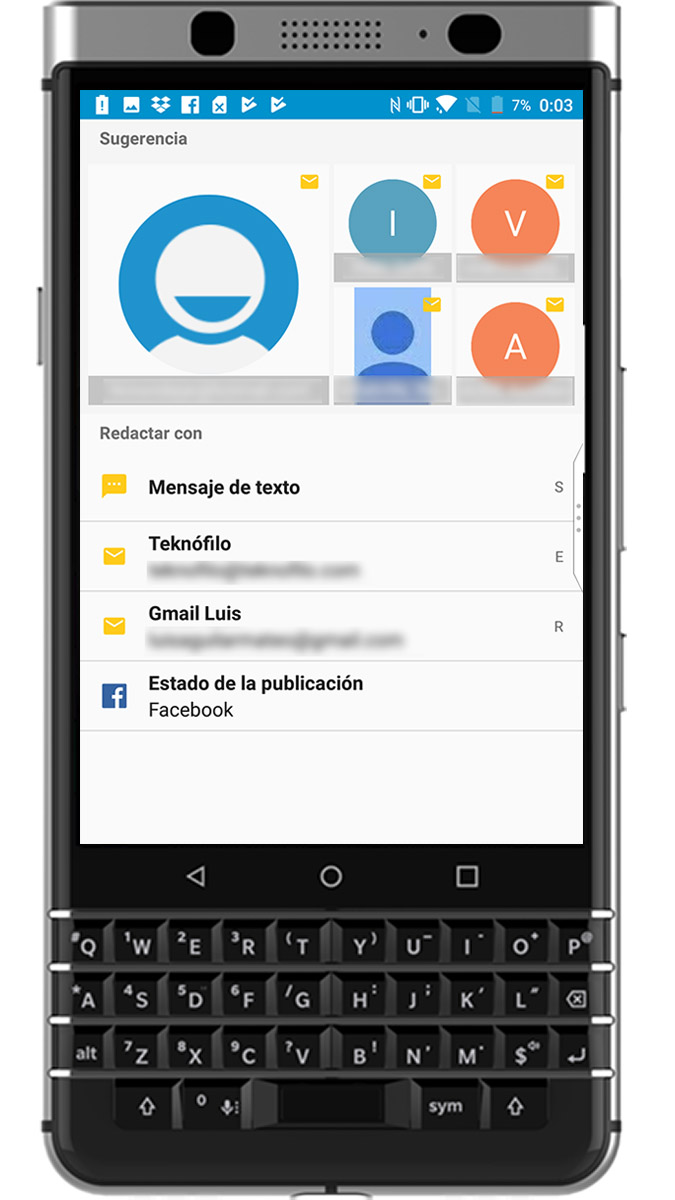The width and height of the screenshot is (675, 1200).
Task: Go to the home screen
Action: pos(331,877)
